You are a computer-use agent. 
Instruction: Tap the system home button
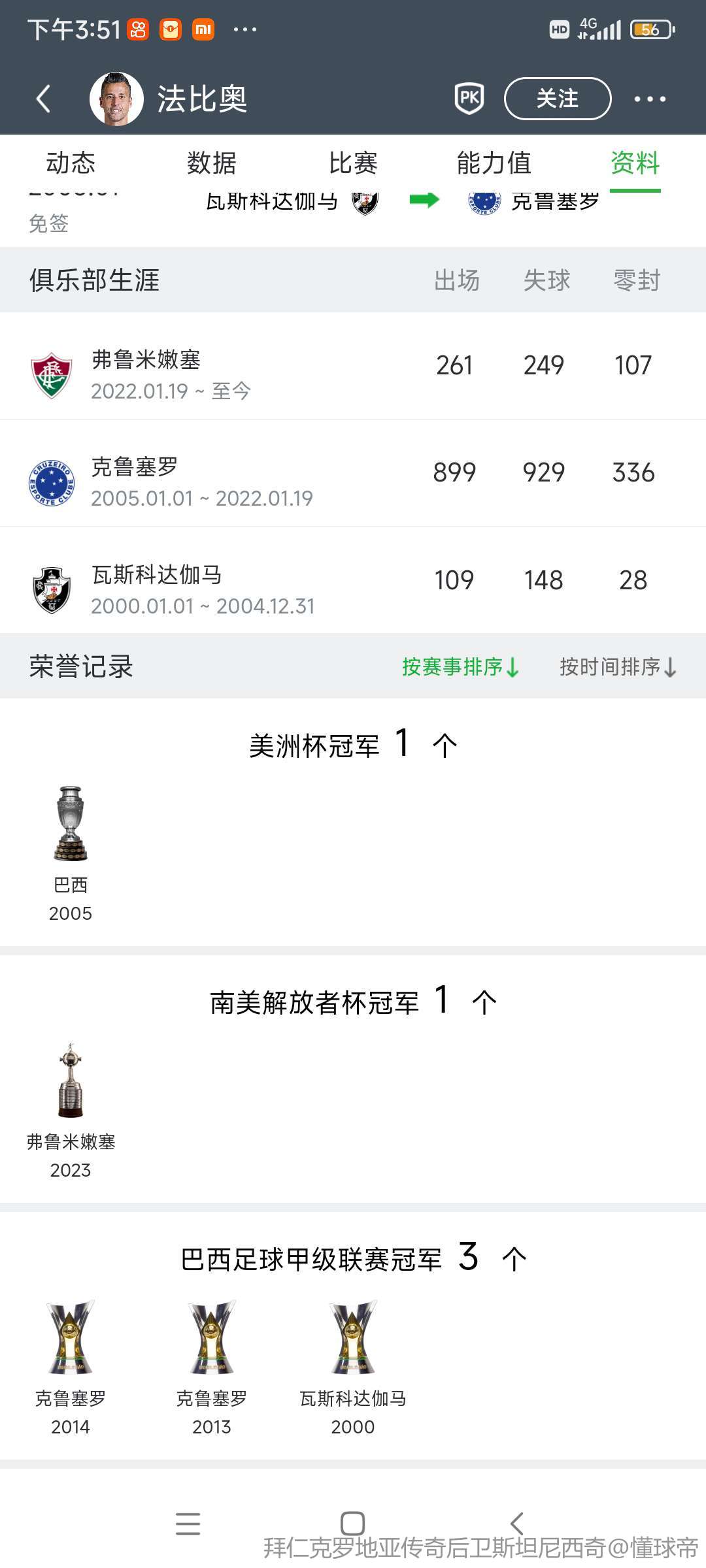coord(353,1524)
